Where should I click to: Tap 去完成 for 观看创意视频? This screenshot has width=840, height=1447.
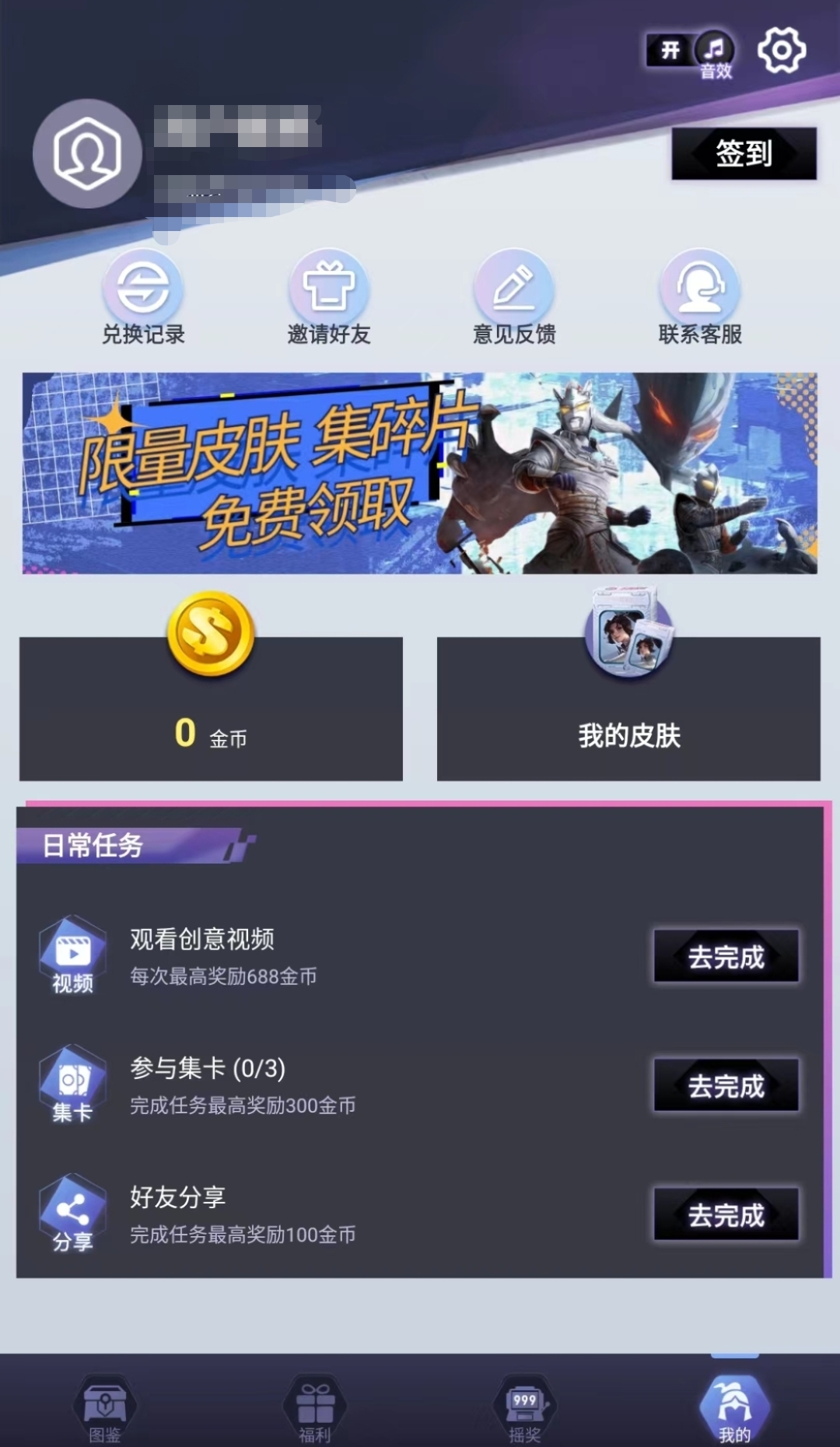pyautogui.click(x=726, y=956)
